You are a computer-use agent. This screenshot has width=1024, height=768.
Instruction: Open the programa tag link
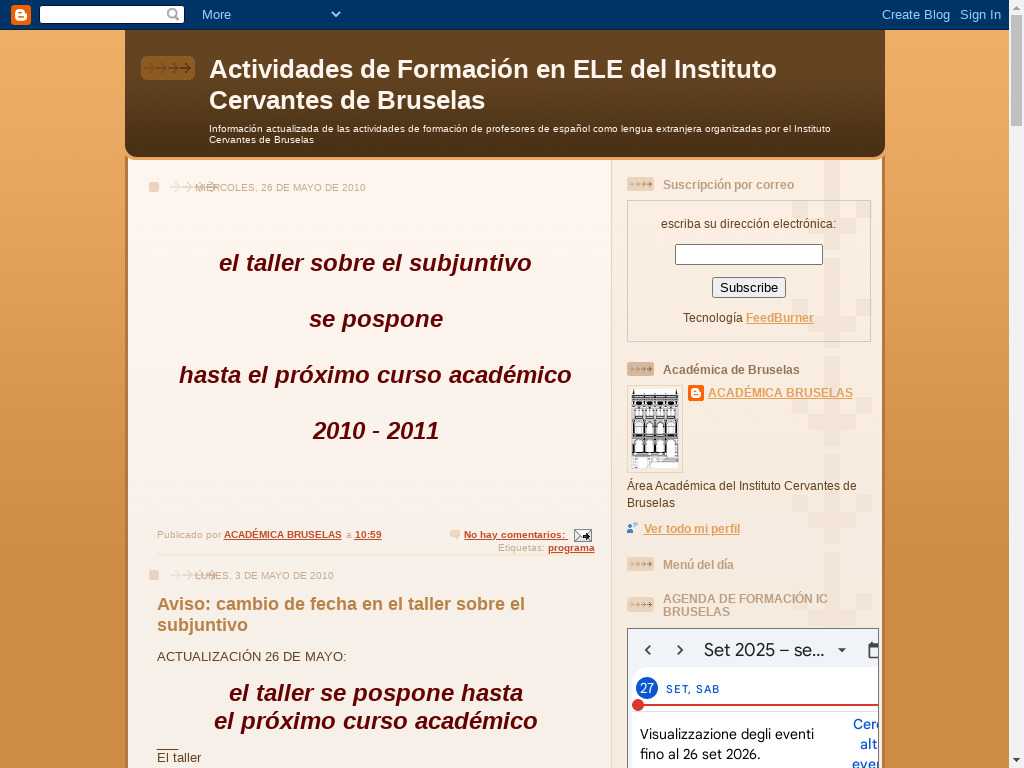point(571,548)
